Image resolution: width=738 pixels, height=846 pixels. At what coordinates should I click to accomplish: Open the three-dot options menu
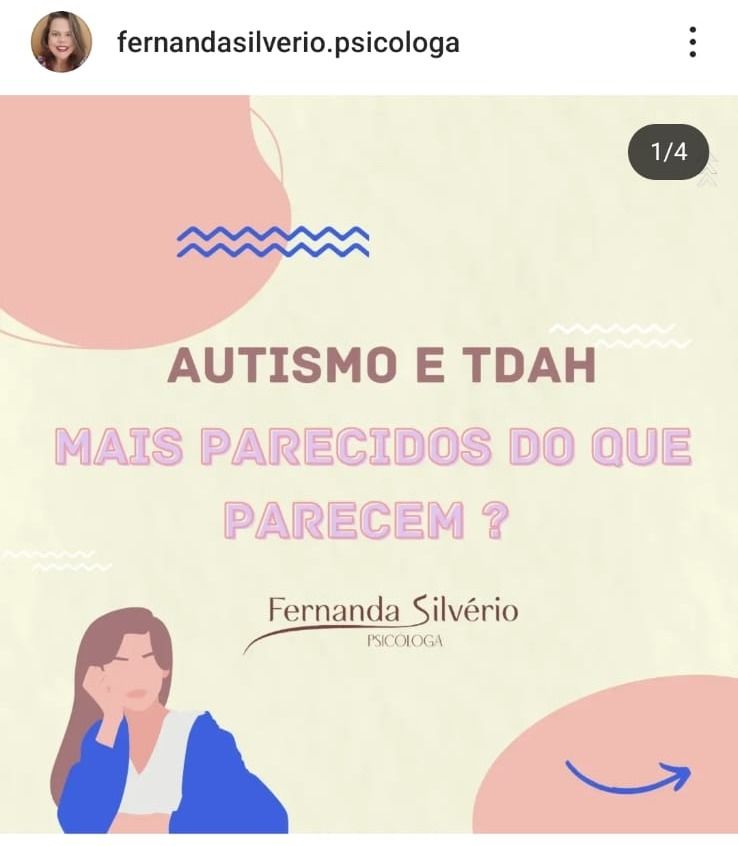(694, 40)
